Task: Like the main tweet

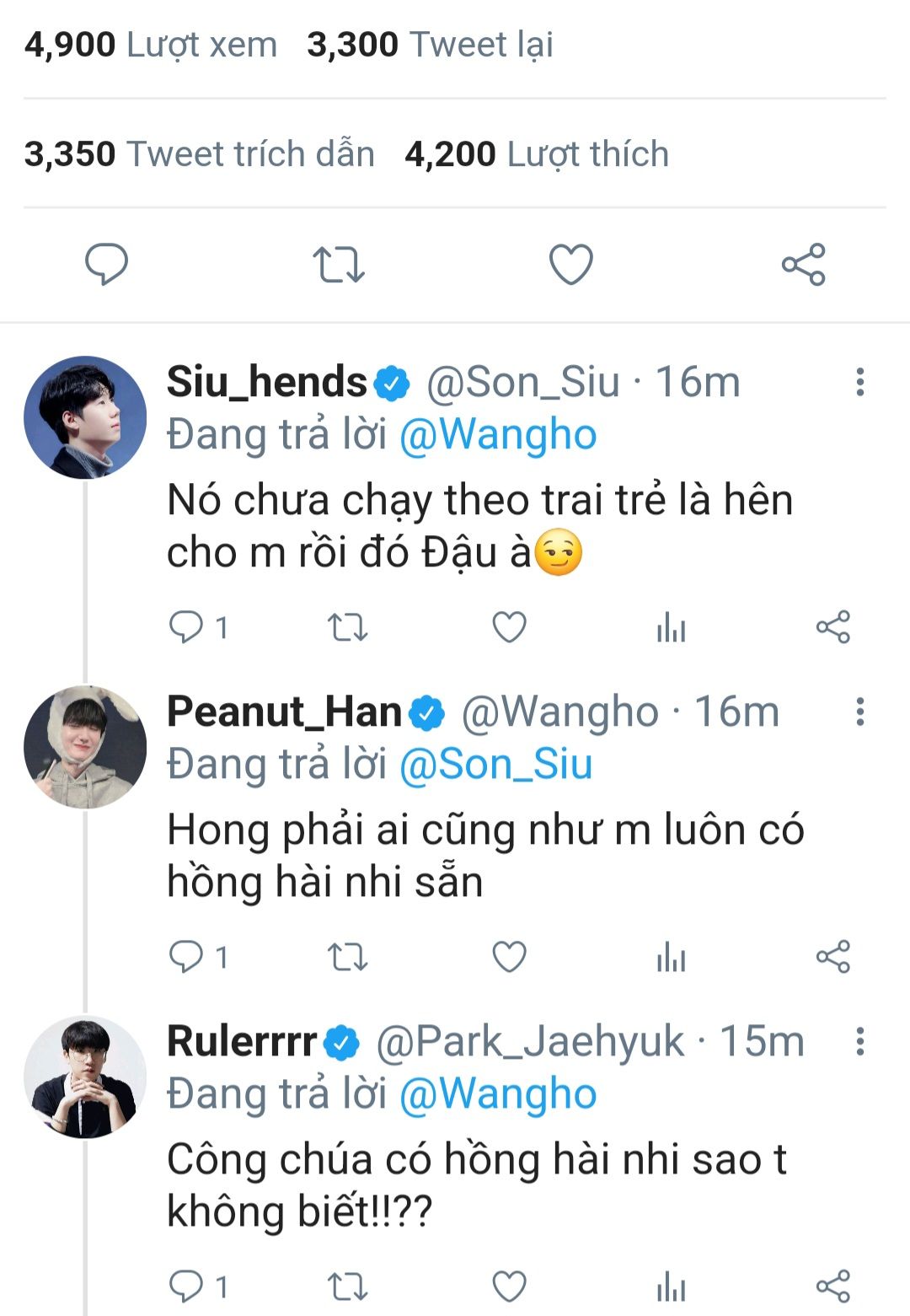Action: [571, 264]
